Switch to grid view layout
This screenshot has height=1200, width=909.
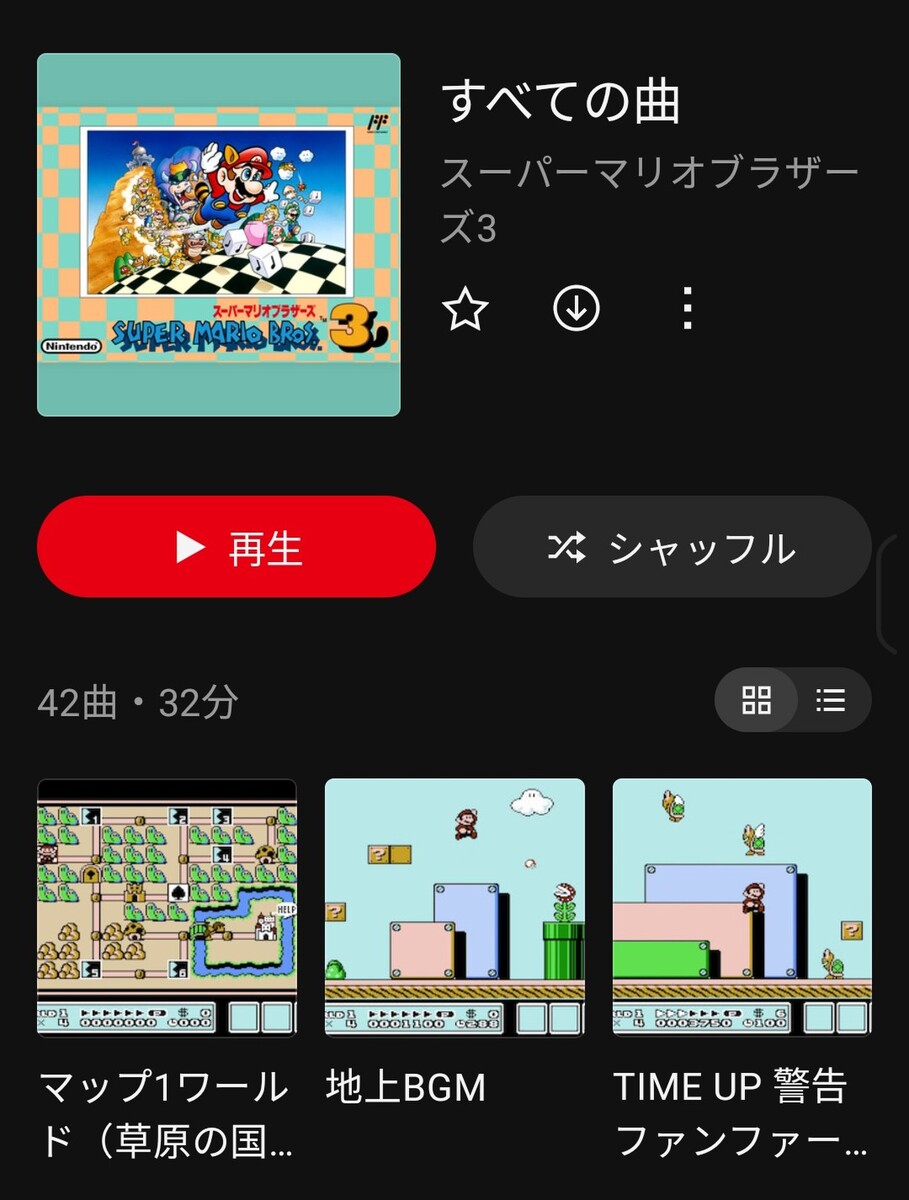[x=757, y=700]
